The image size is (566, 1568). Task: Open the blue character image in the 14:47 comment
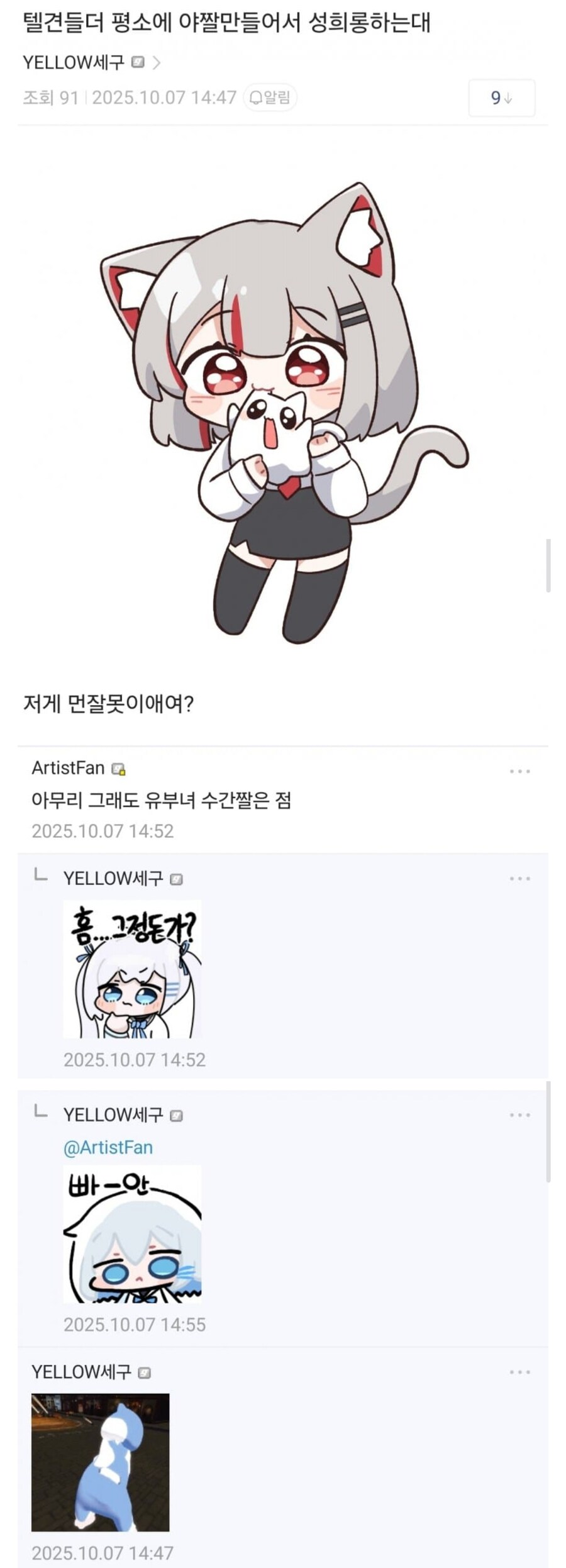point(101,1462)
